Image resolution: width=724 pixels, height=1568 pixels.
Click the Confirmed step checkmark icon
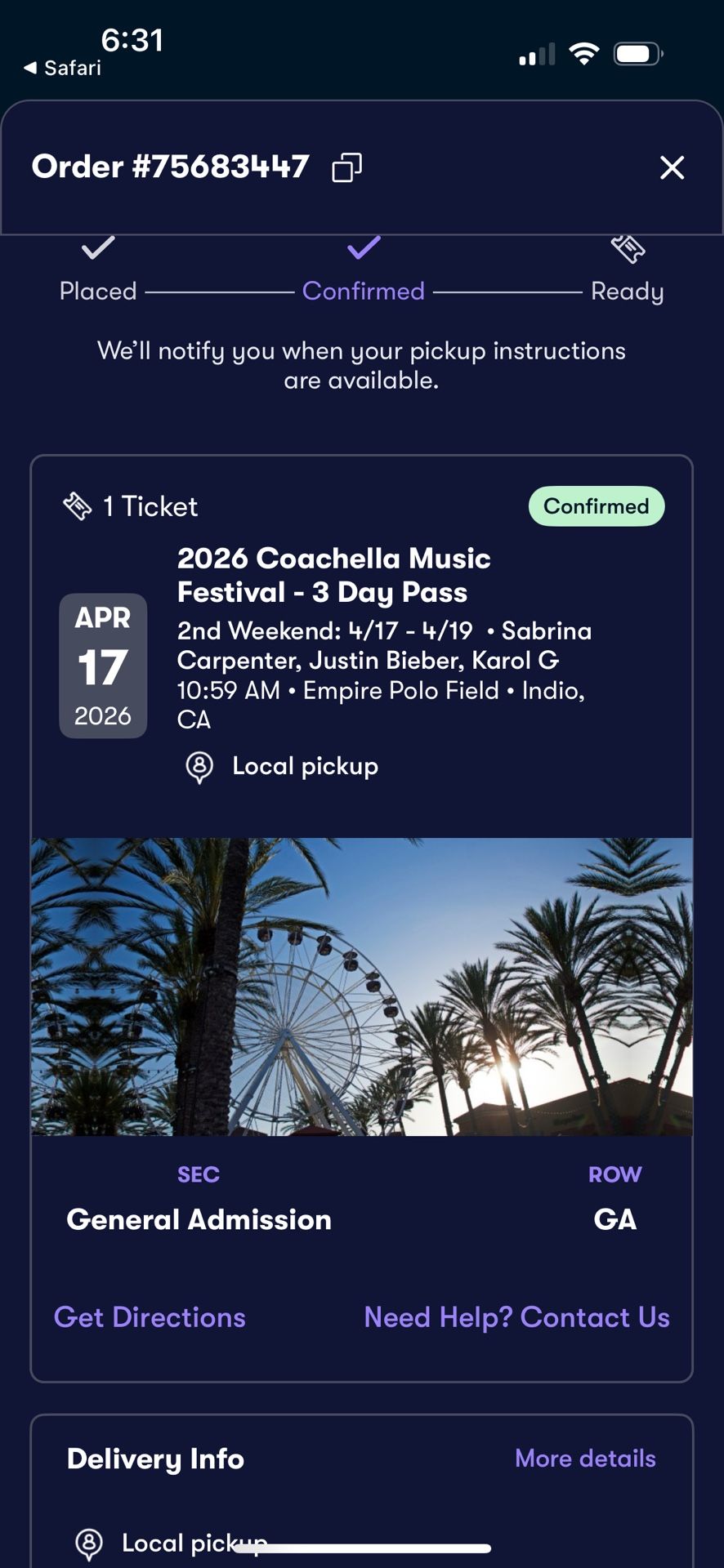click(x=363, y=251)
